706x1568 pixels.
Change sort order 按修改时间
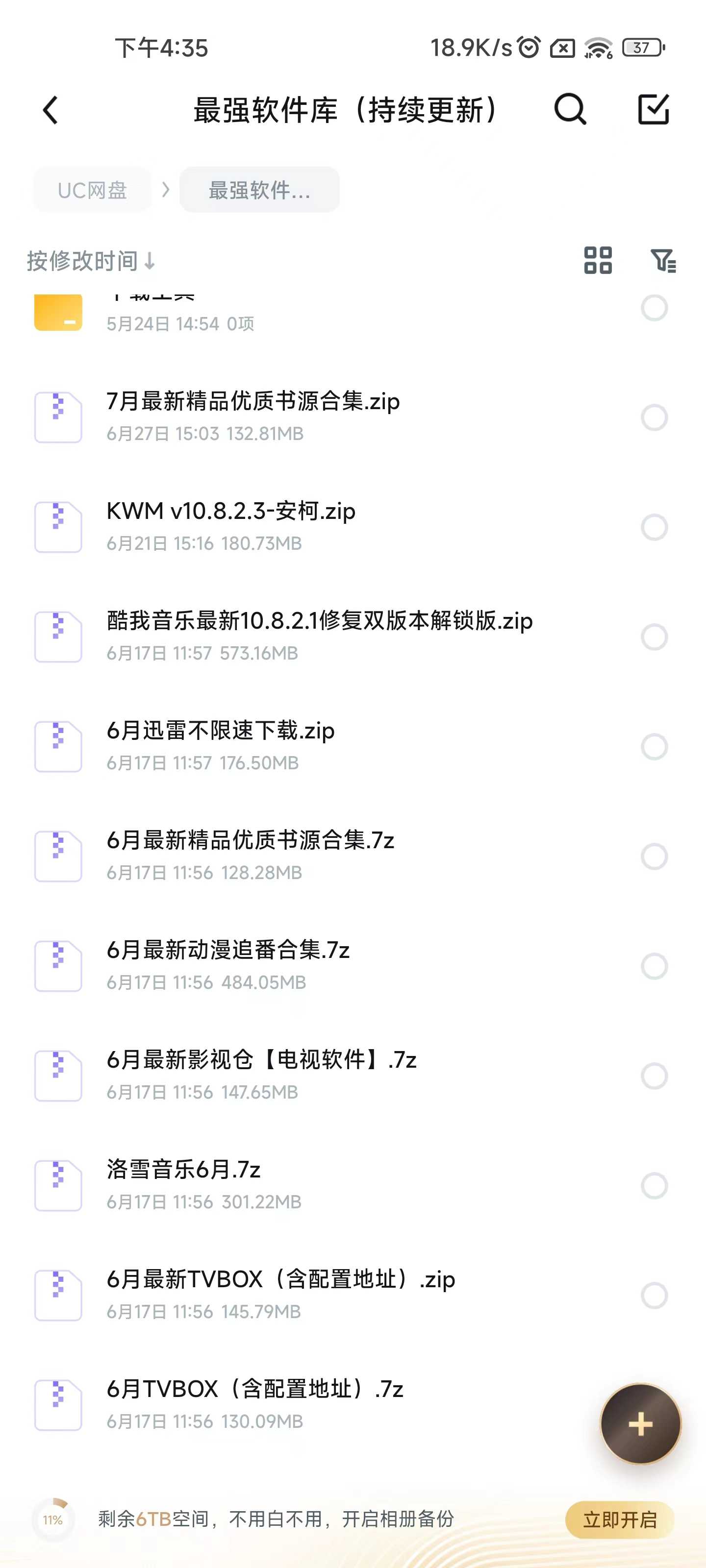pos(91,261)
